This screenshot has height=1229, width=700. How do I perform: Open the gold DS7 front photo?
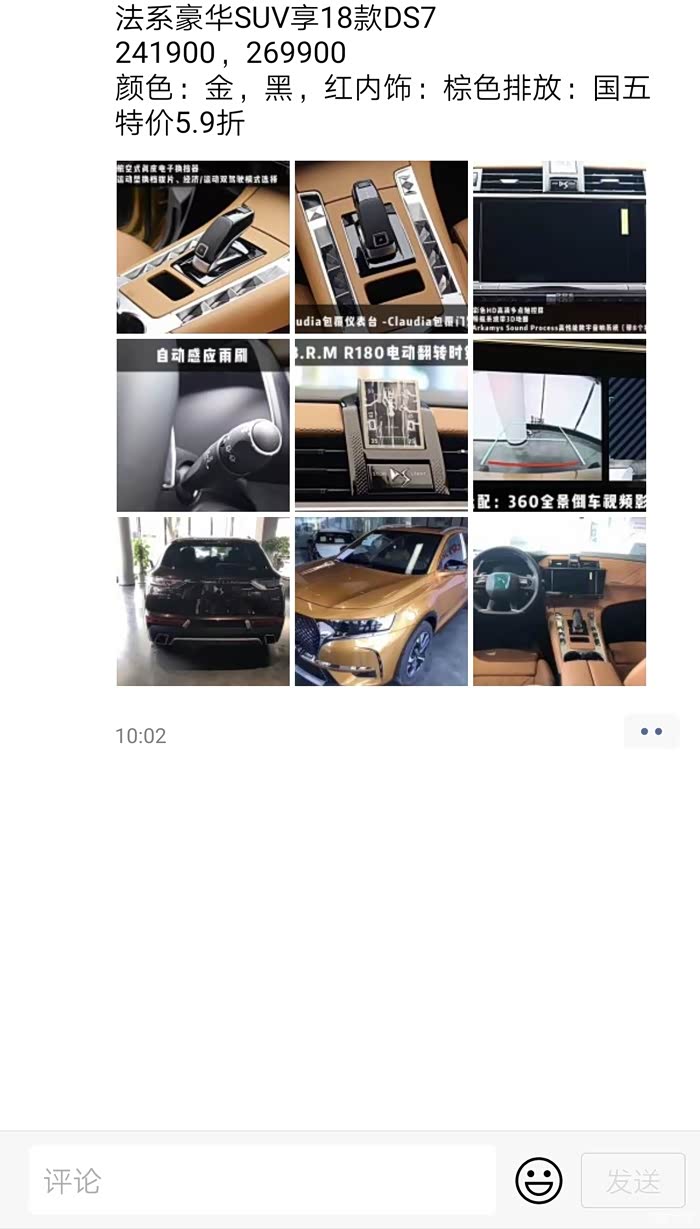coord(381,601)
